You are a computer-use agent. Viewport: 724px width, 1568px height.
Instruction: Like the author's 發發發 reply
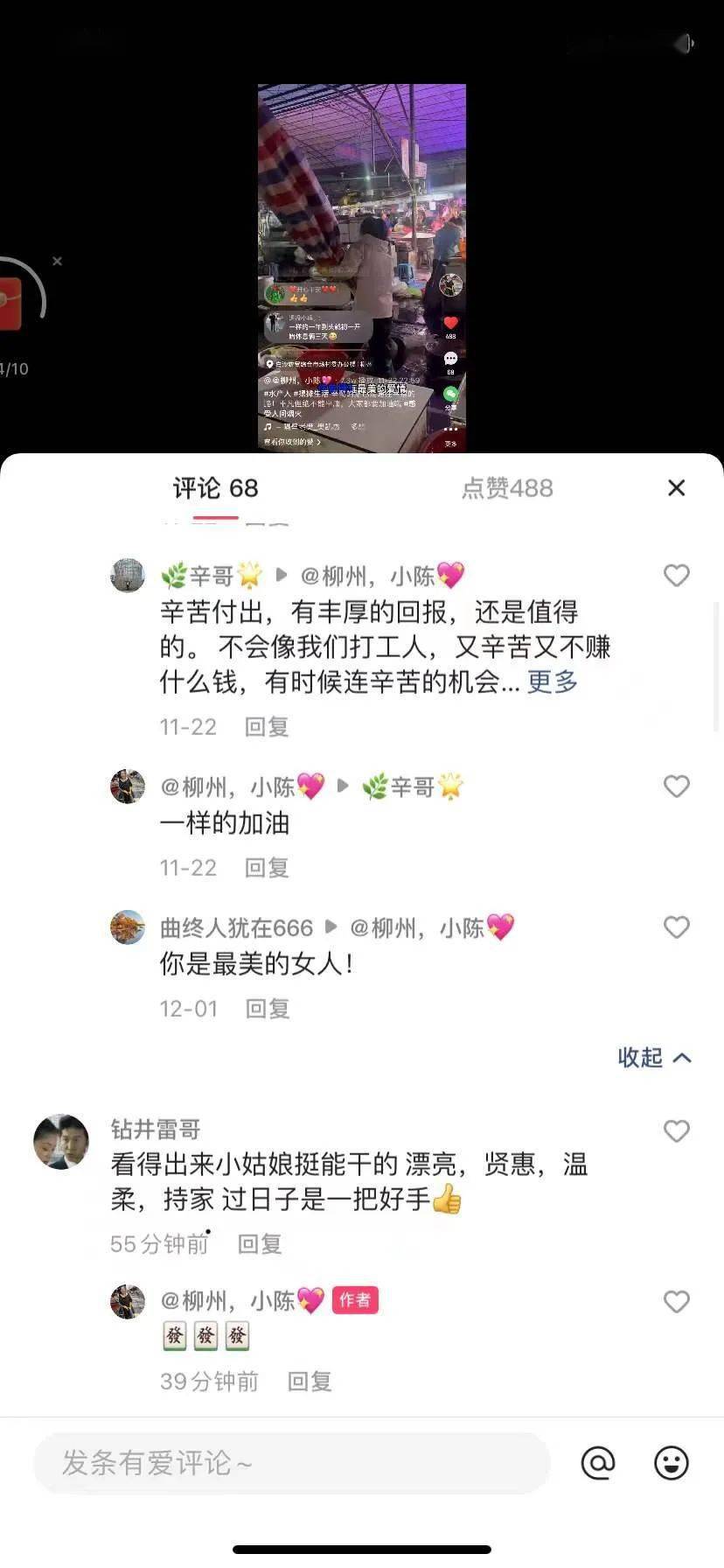676,1301
